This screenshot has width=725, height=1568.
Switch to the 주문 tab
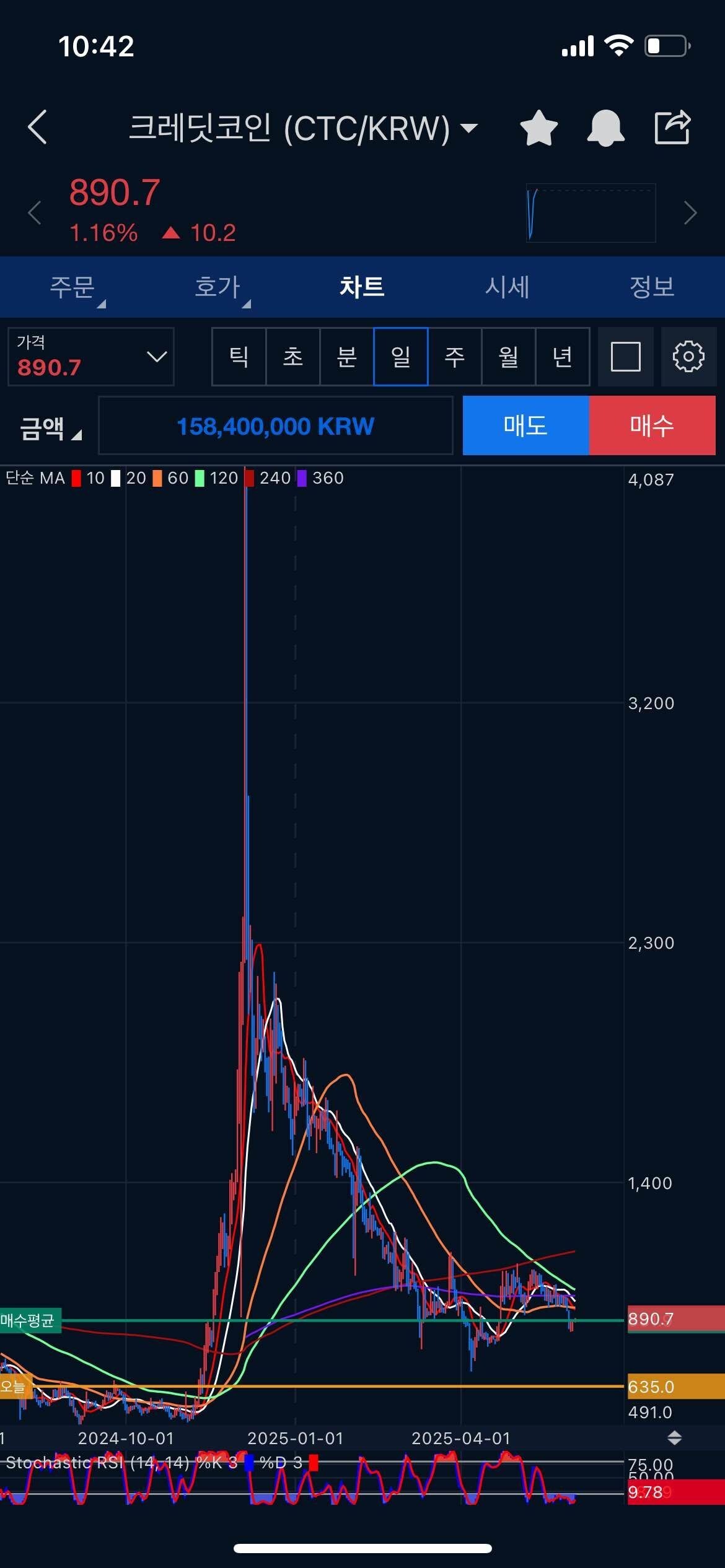72,287
